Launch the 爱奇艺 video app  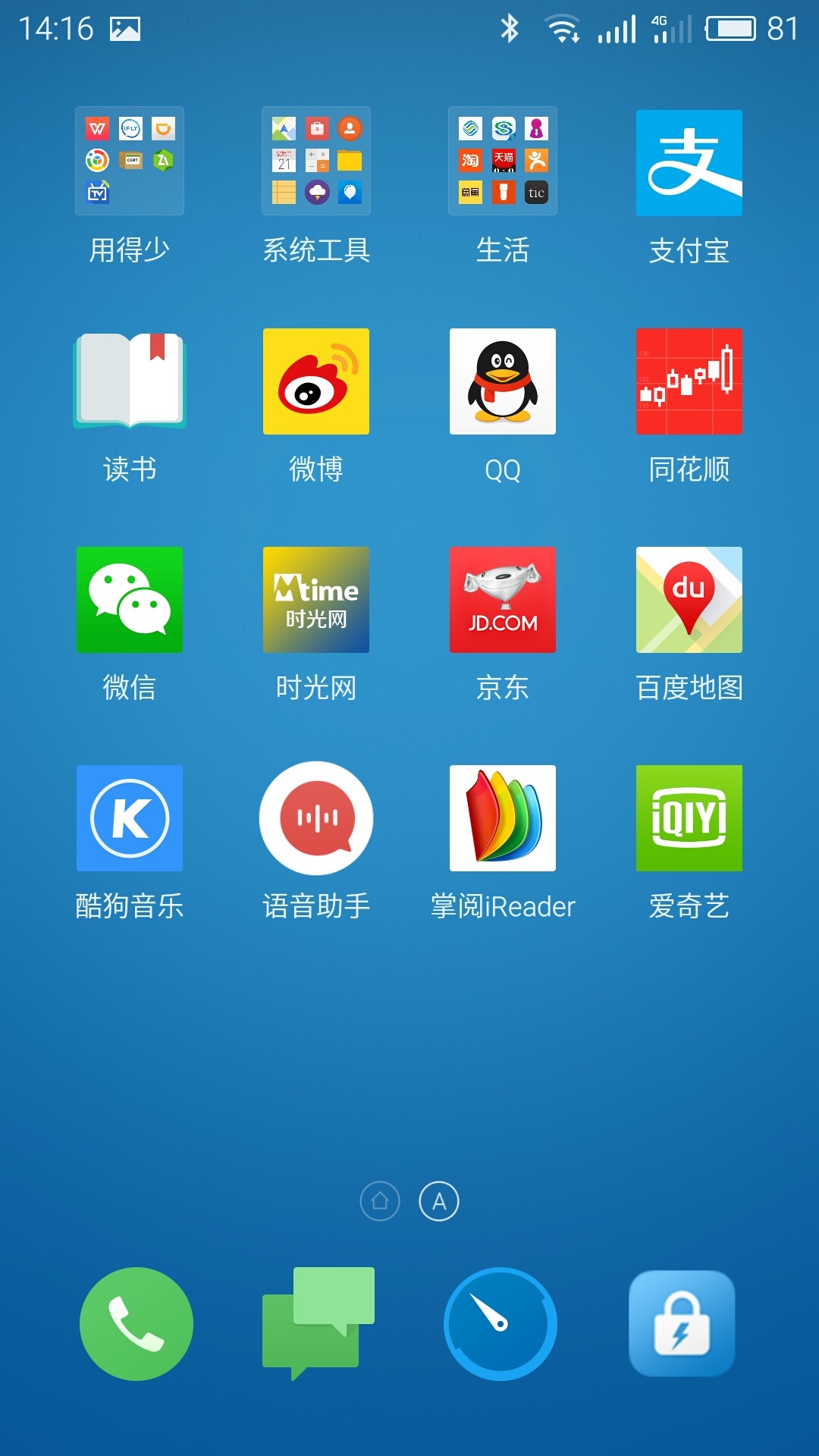point(689,818)
